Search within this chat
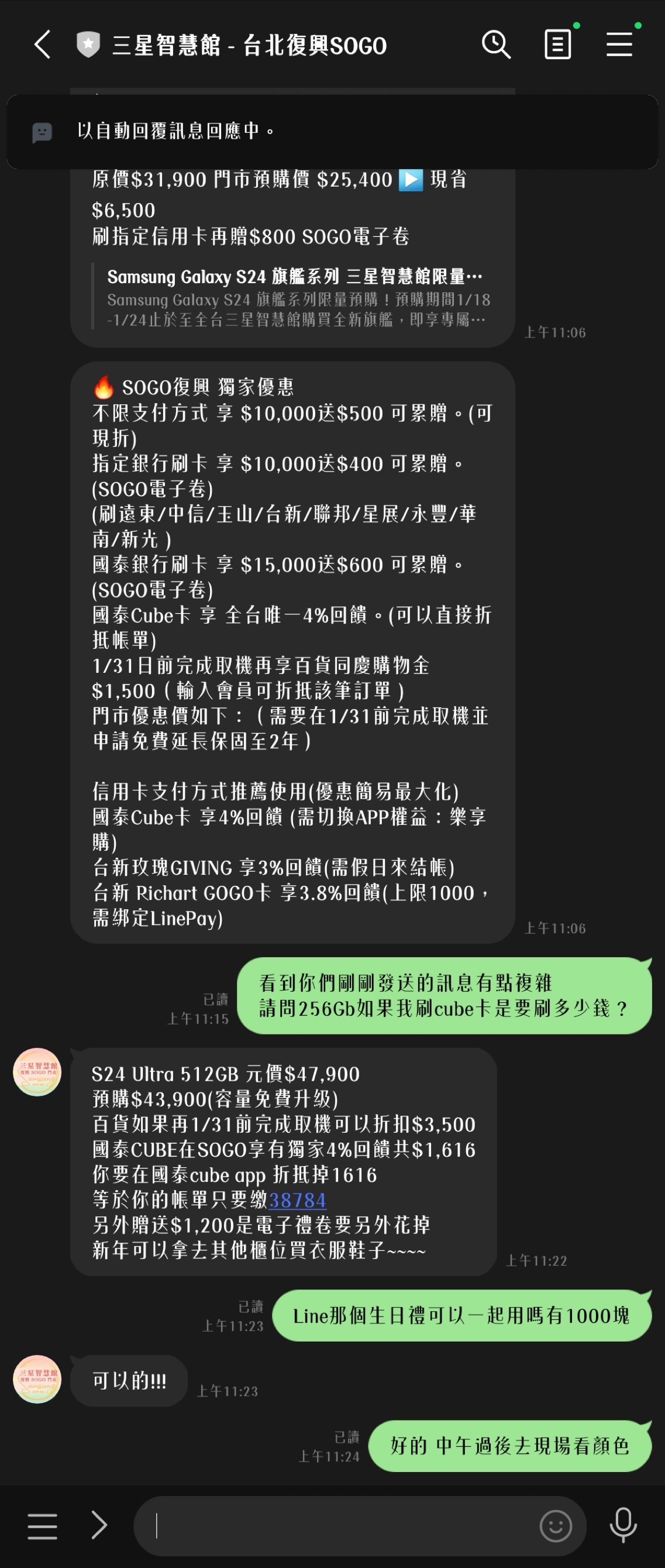The height and width of the screenshot is (1568, 665). coord(496,45)
